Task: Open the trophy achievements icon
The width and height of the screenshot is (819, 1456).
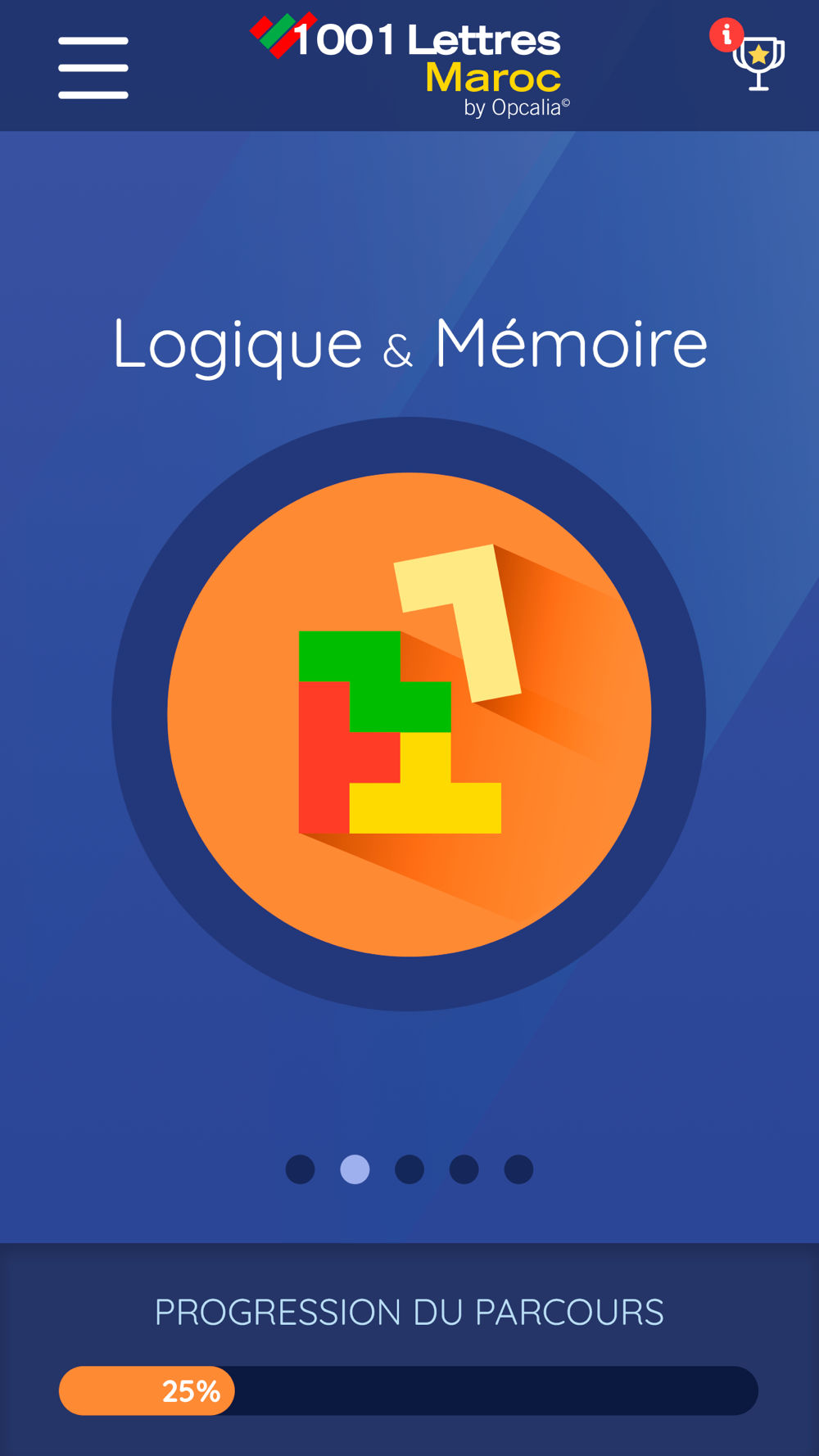Action: pyautogui.click(x=758, y=63)
